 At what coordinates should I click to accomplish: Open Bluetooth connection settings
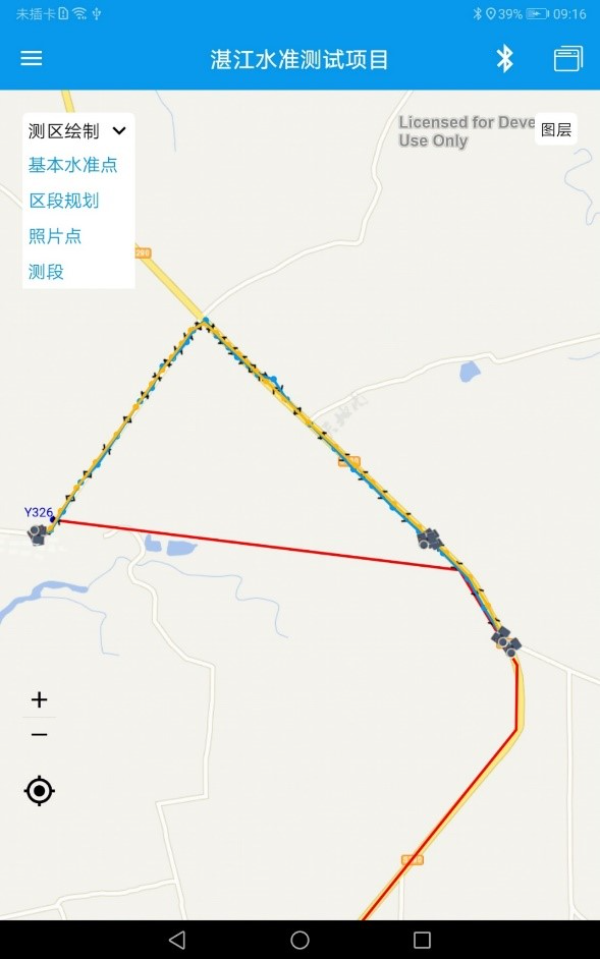[x=505, y=59]
